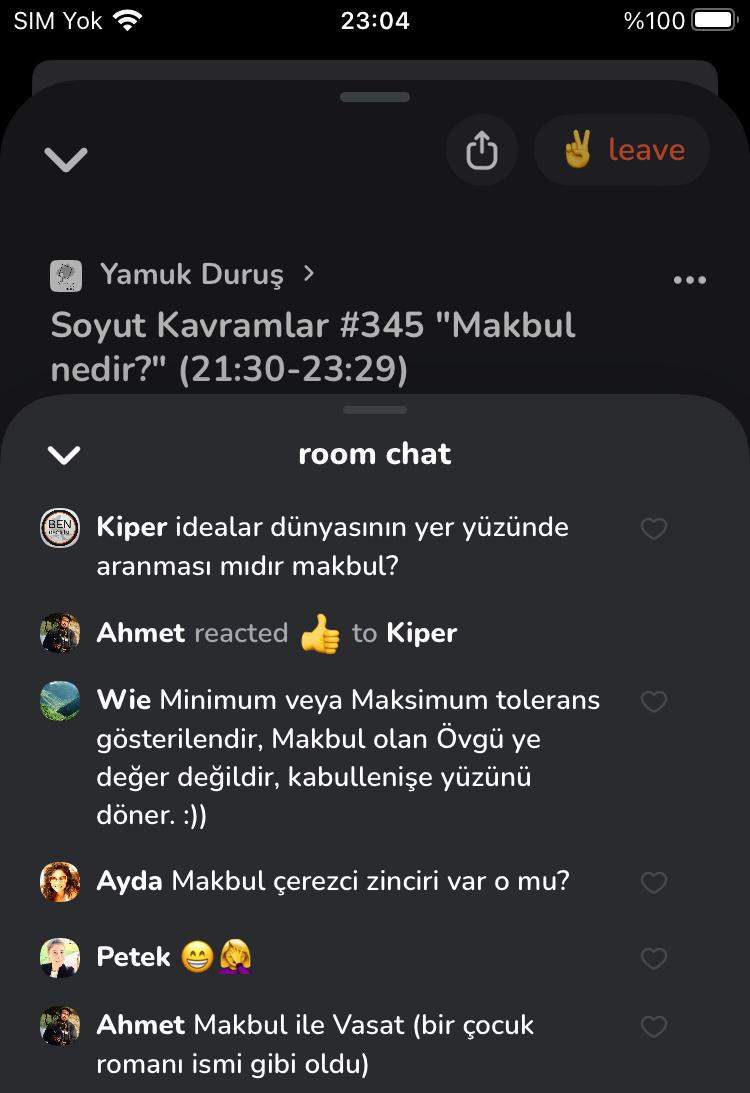Like Ahmet's Makbul ile Vasat message
The image size is (750, 1093).
tap(653, 1027)
